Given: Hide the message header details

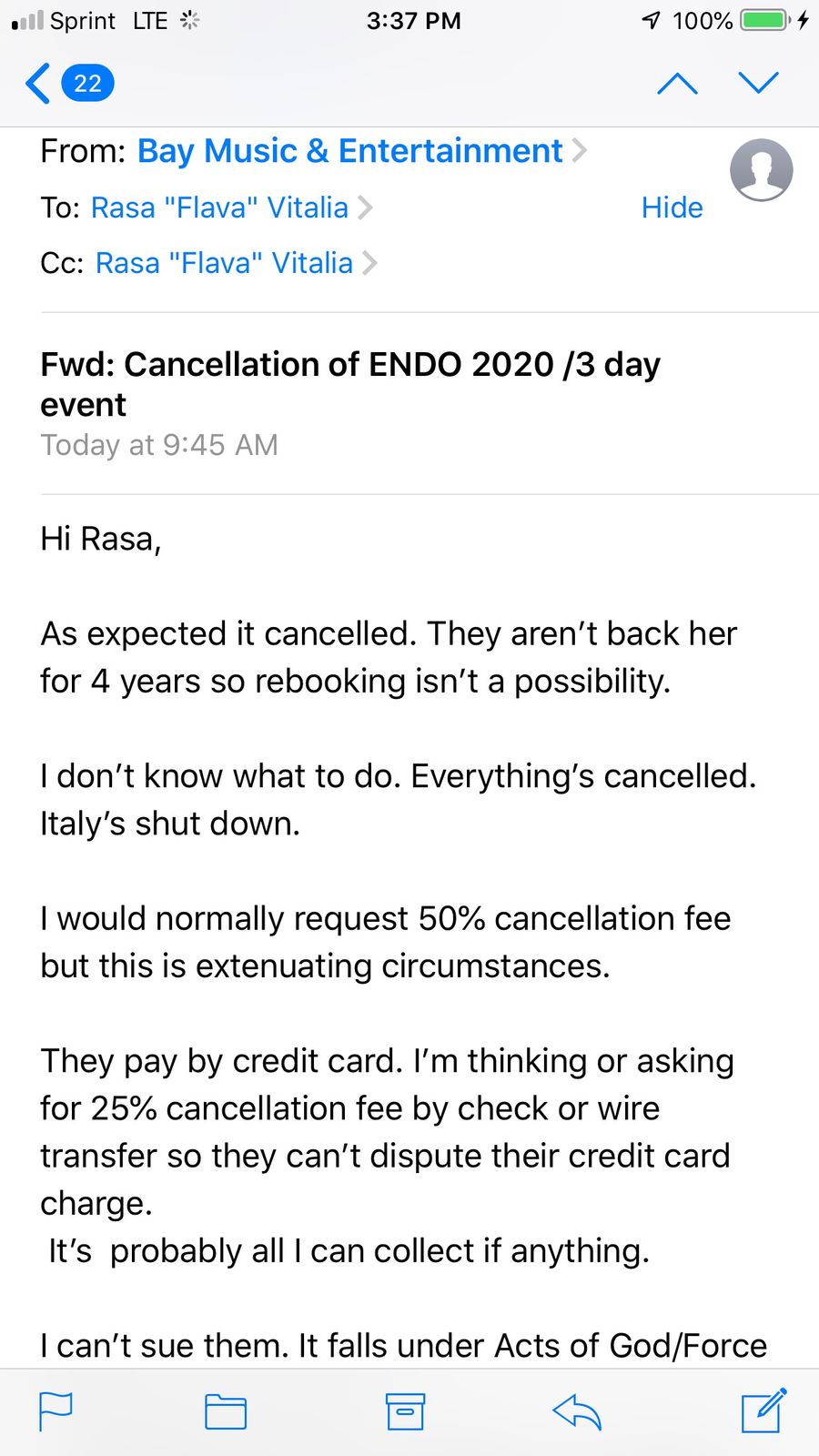Looking at the screenshot, I should click(672, 207).
